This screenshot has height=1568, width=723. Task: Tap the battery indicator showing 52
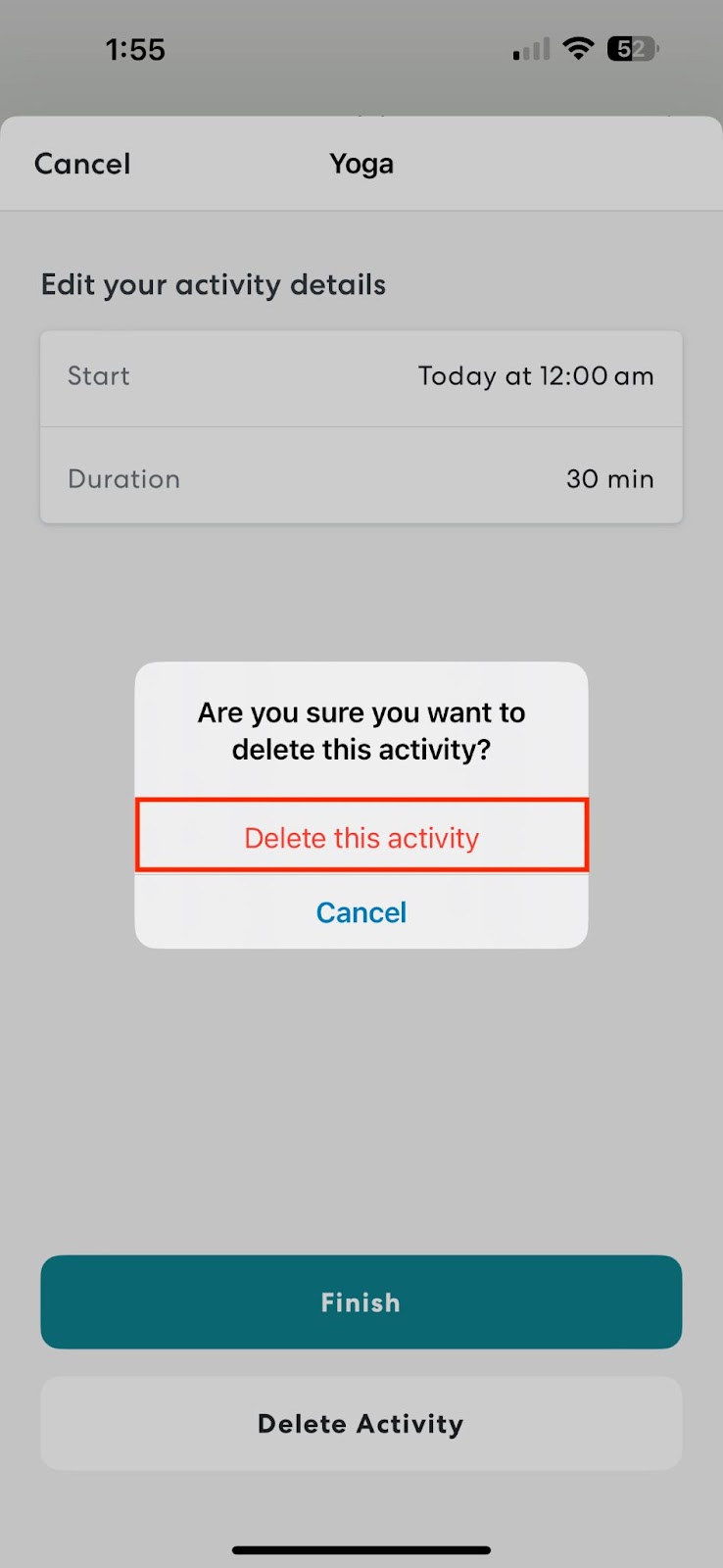[633, 48]
